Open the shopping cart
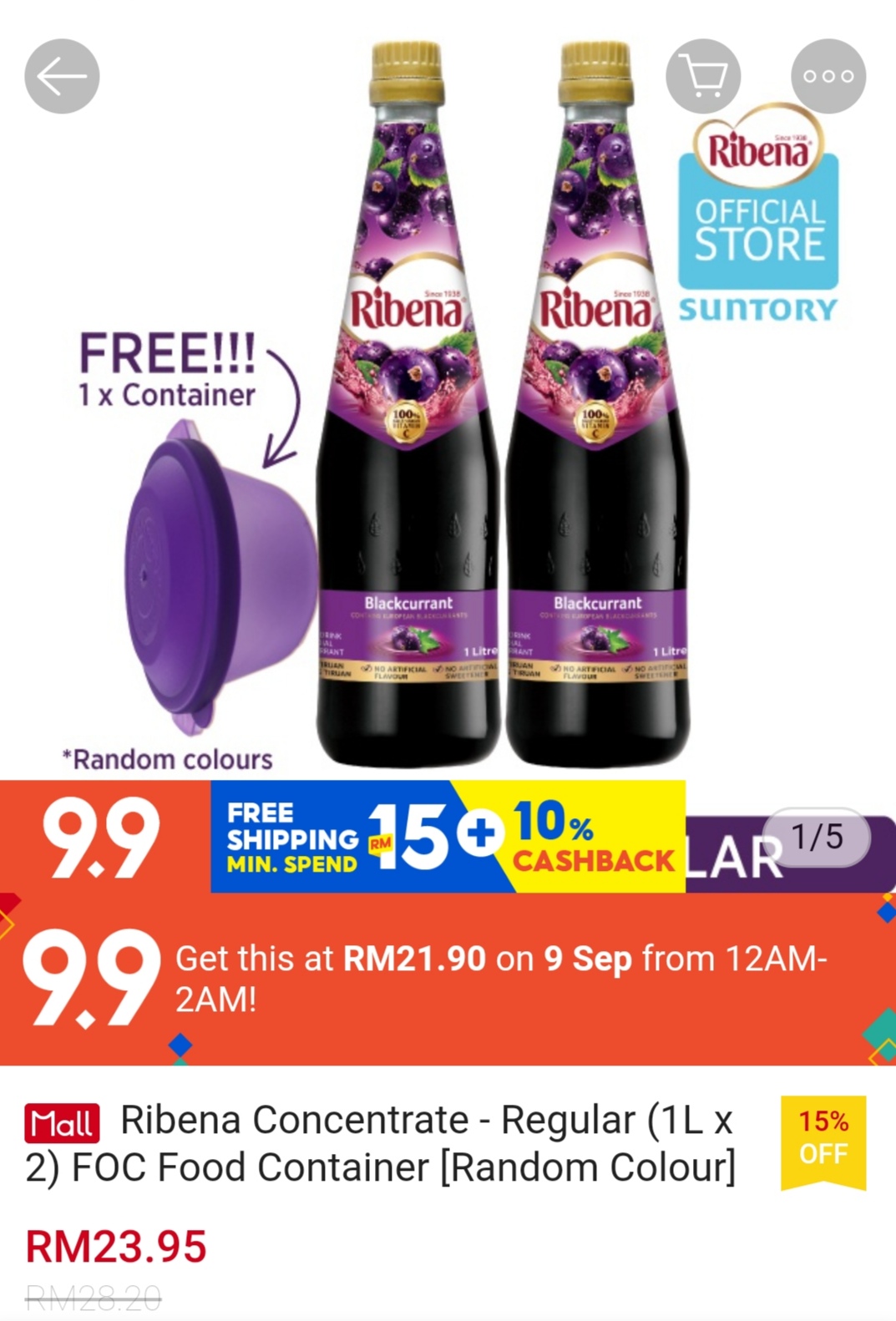The width and height of the screenshot is (896, 1321). [703, 76]
